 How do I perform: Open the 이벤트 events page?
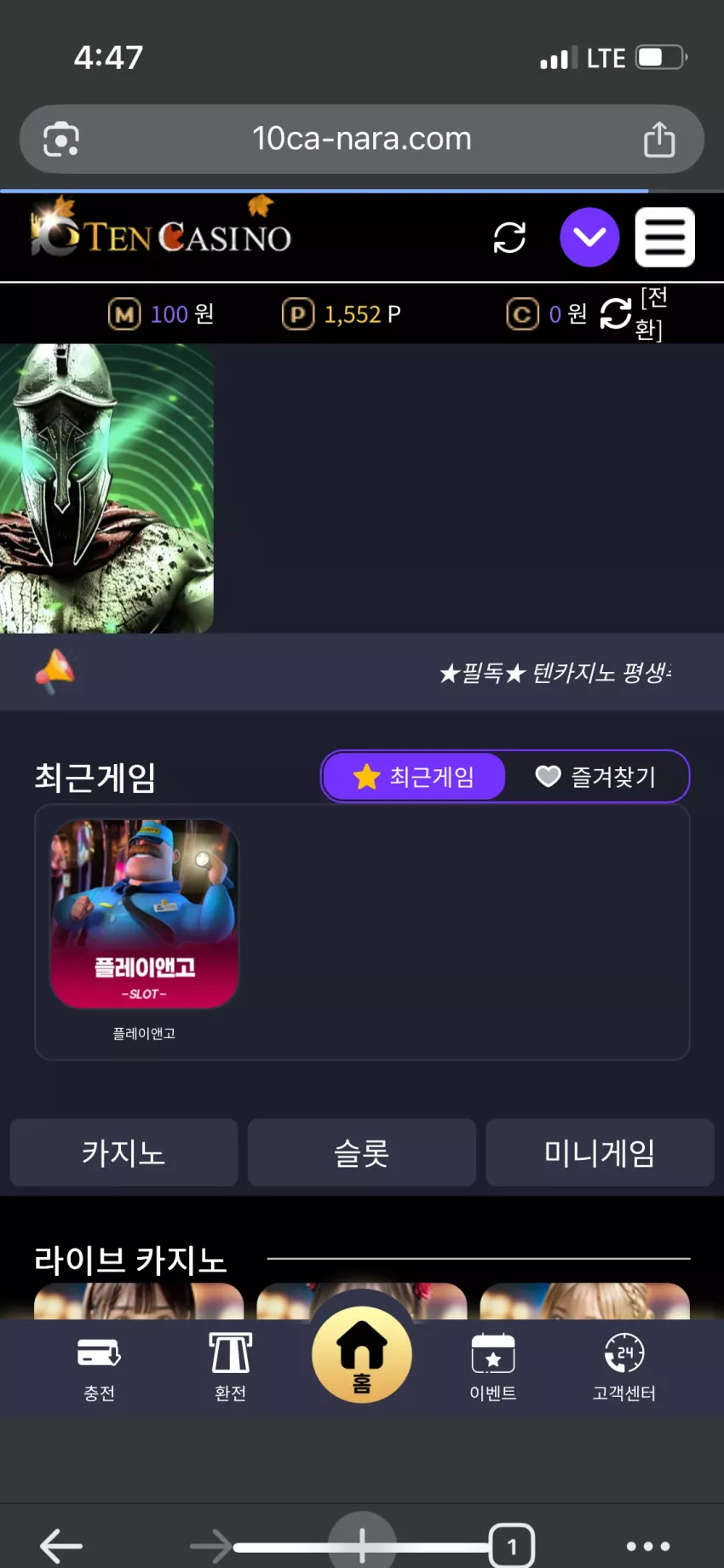coord(493,1367)
